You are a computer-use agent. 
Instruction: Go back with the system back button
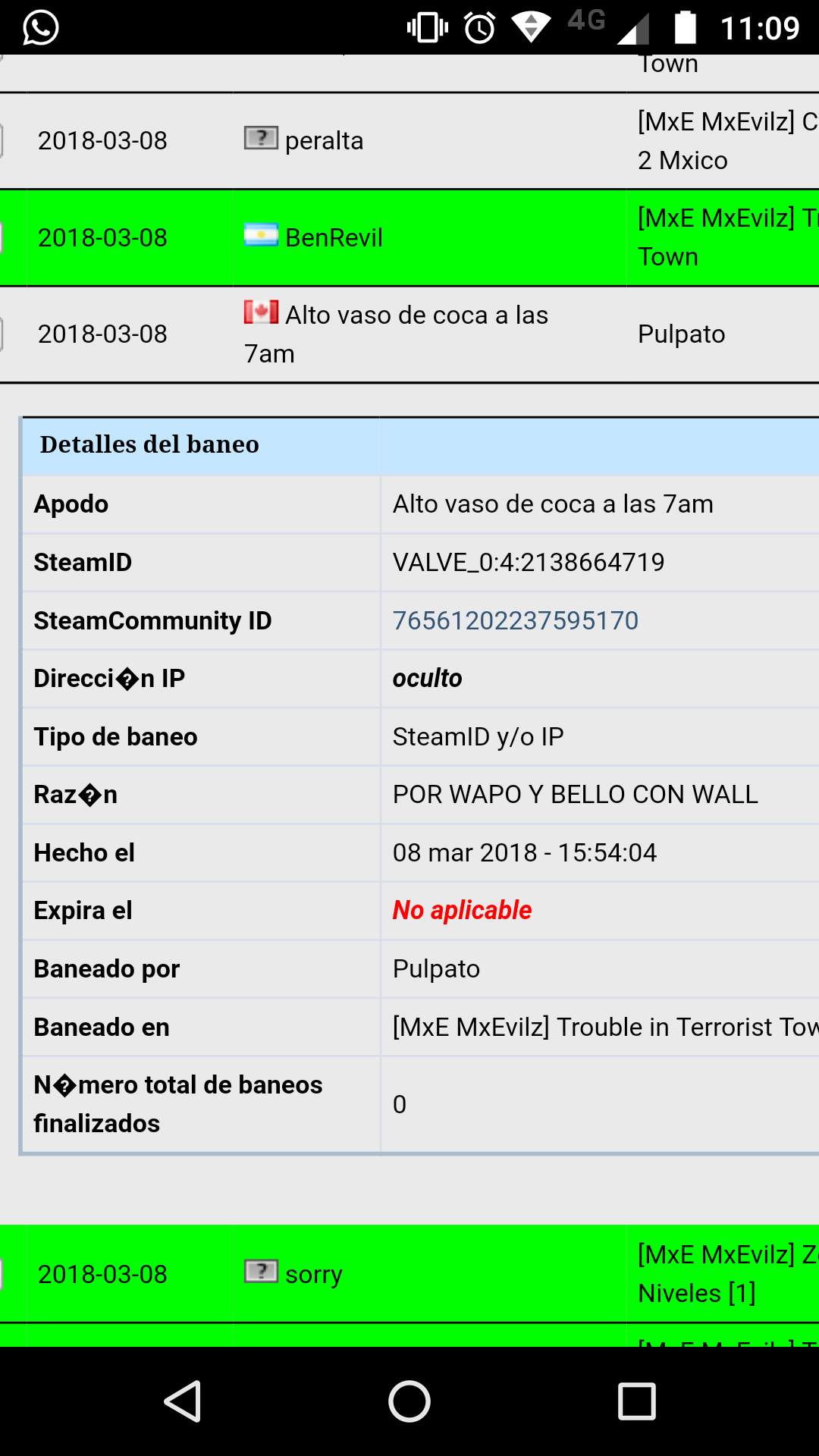click(x=183, y=1401)
